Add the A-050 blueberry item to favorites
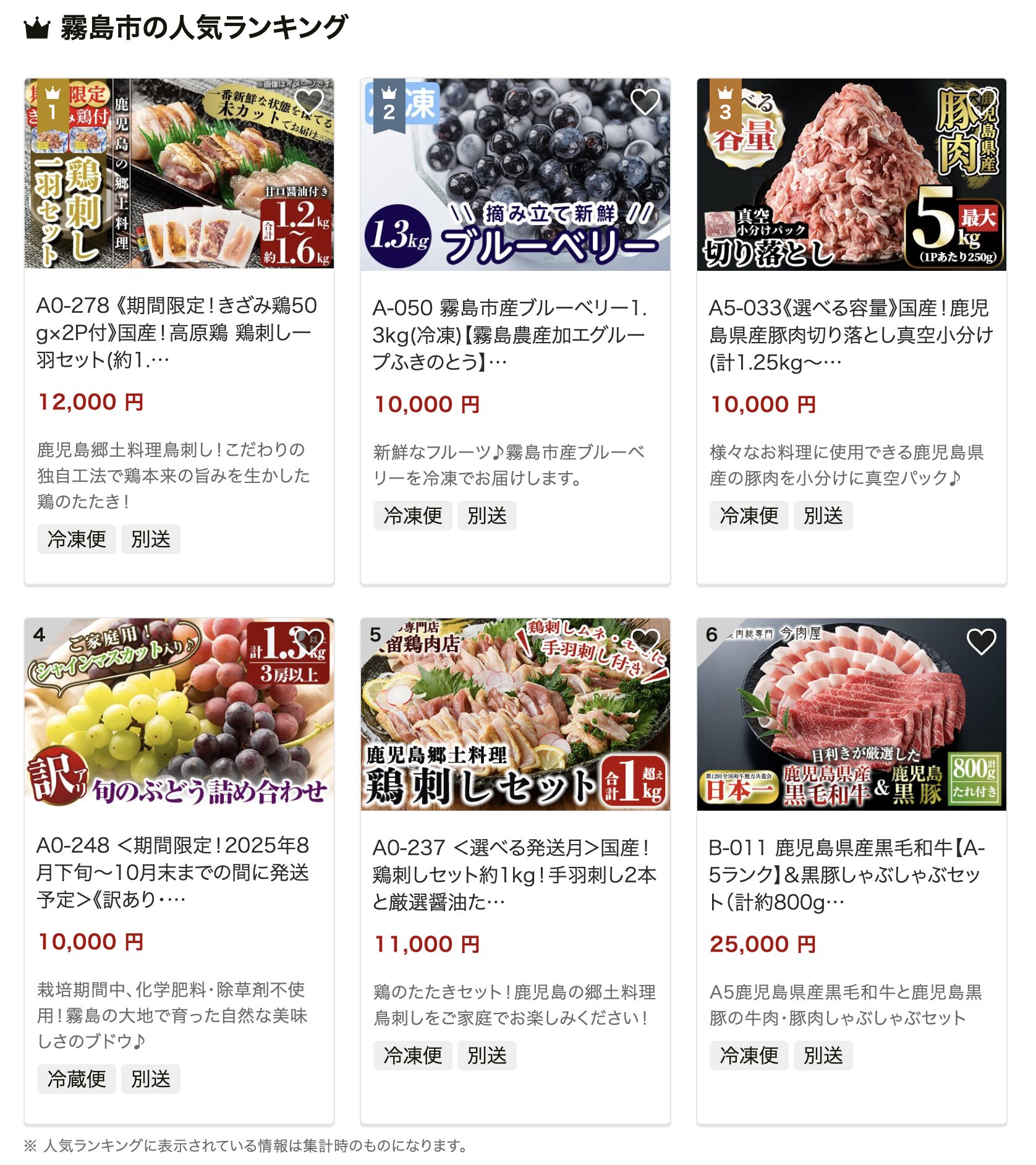This screenshot has height=1165, width=1036. pos(644,101)
